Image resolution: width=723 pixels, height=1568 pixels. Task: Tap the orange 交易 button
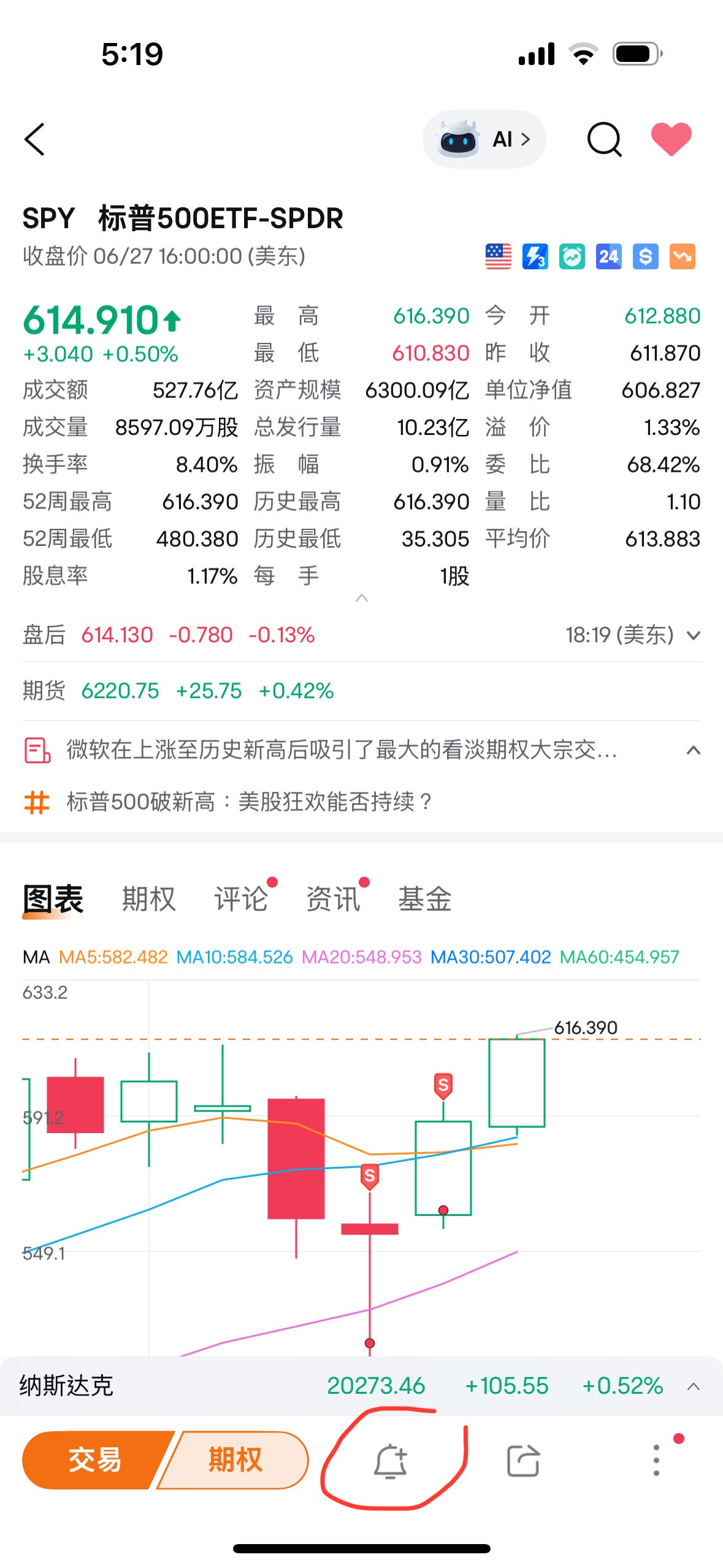tap(95, 1460)
